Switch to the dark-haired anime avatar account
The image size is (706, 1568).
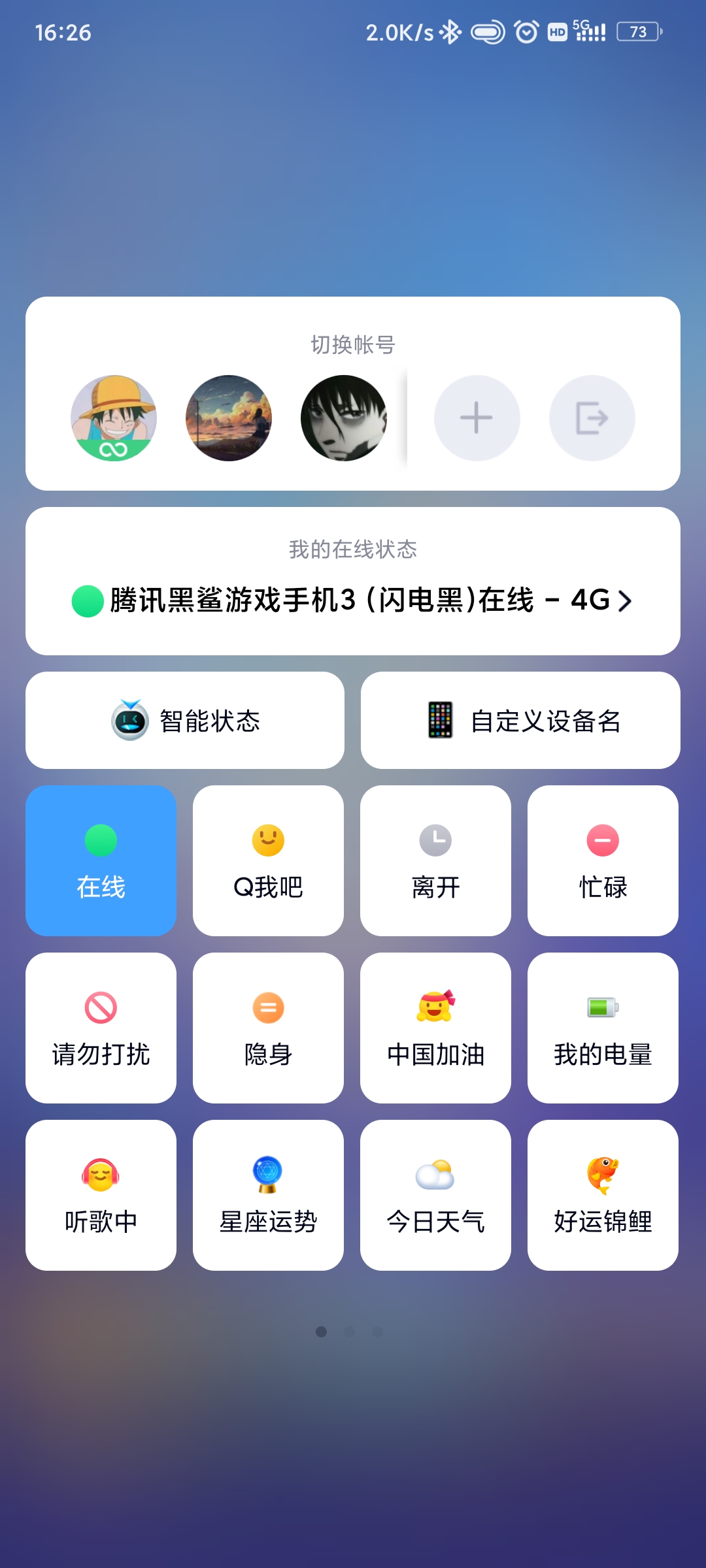pyautogui.click(x=344, y=418)
